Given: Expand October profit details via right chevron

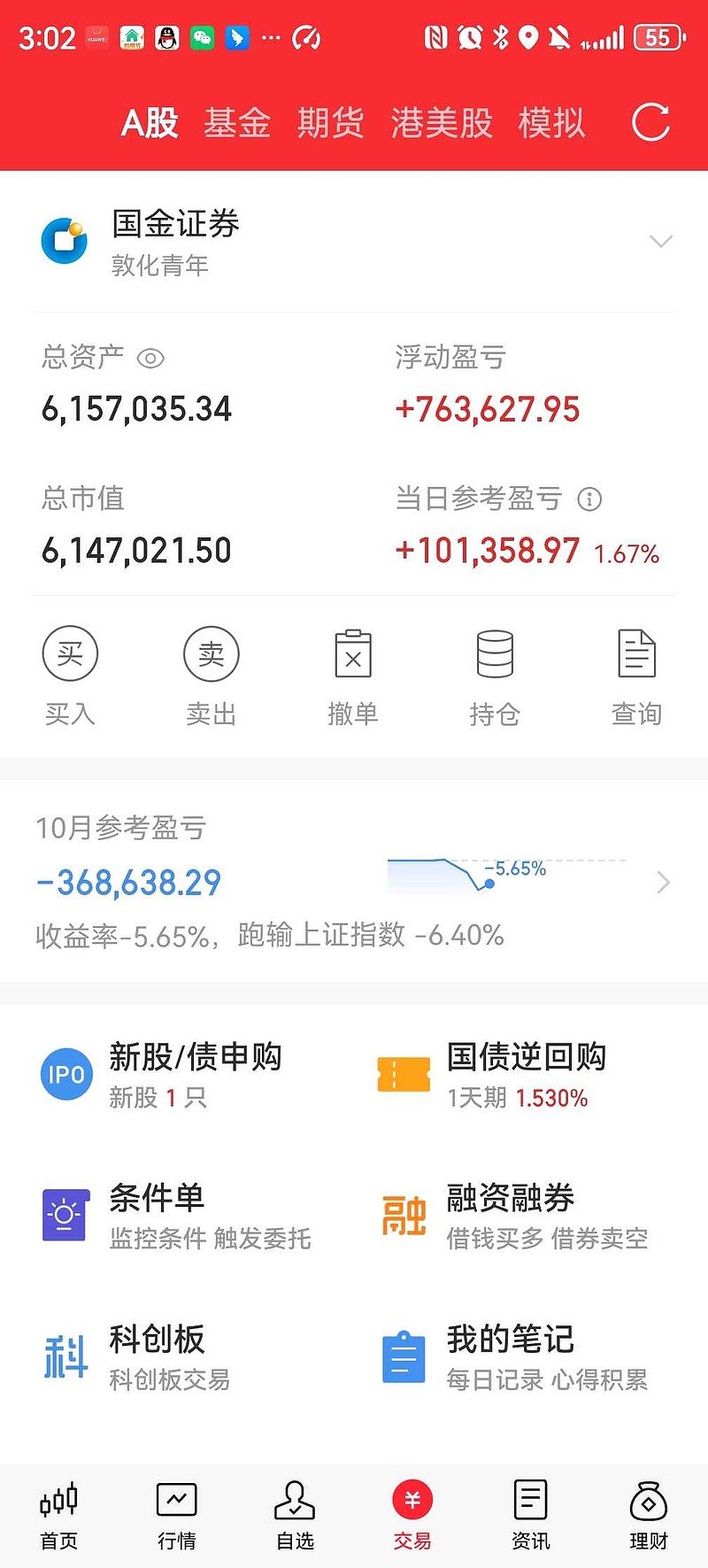Looking at the screenshot, I should coord(663,883).
